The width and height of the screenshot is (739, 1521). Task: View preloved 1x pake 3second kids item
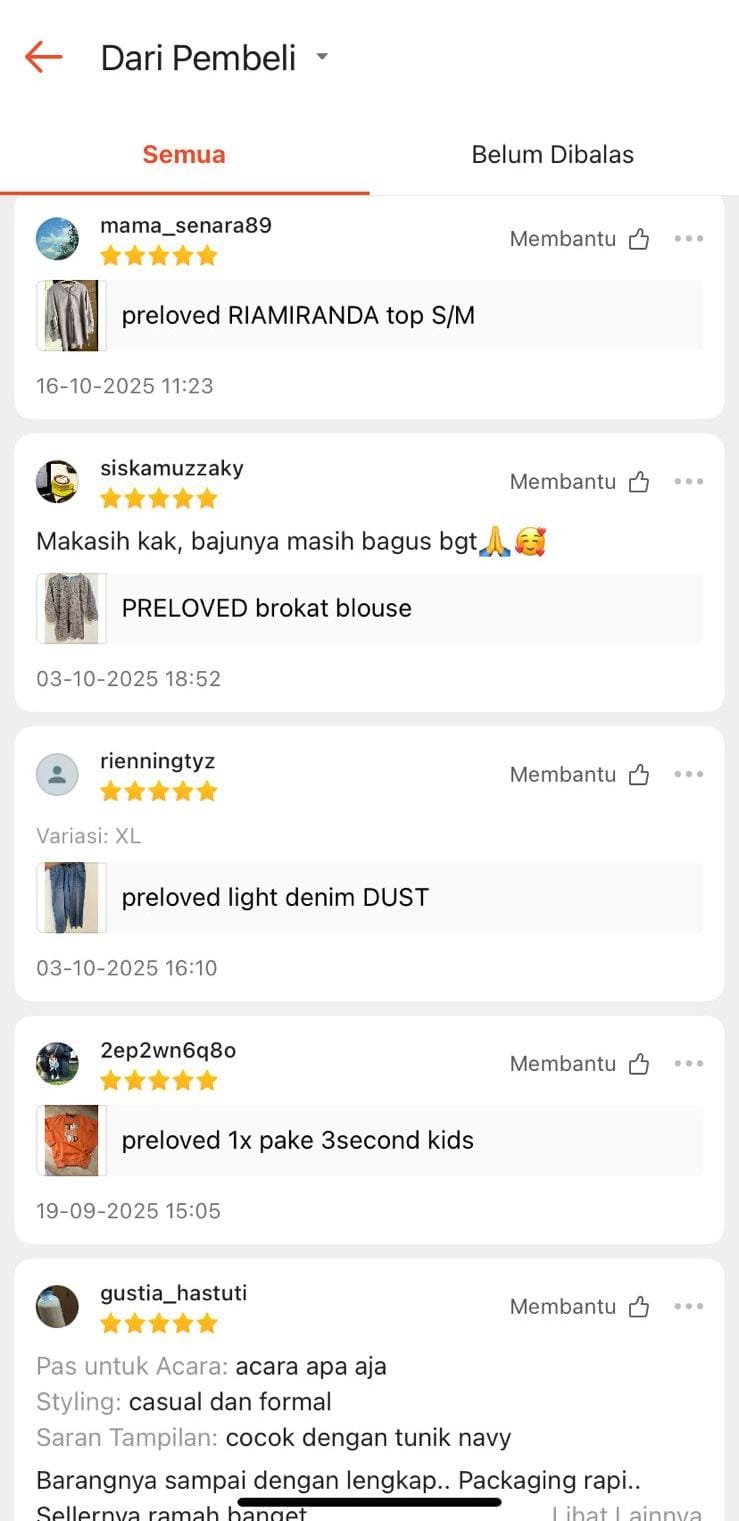click(x=369, y=1141)
